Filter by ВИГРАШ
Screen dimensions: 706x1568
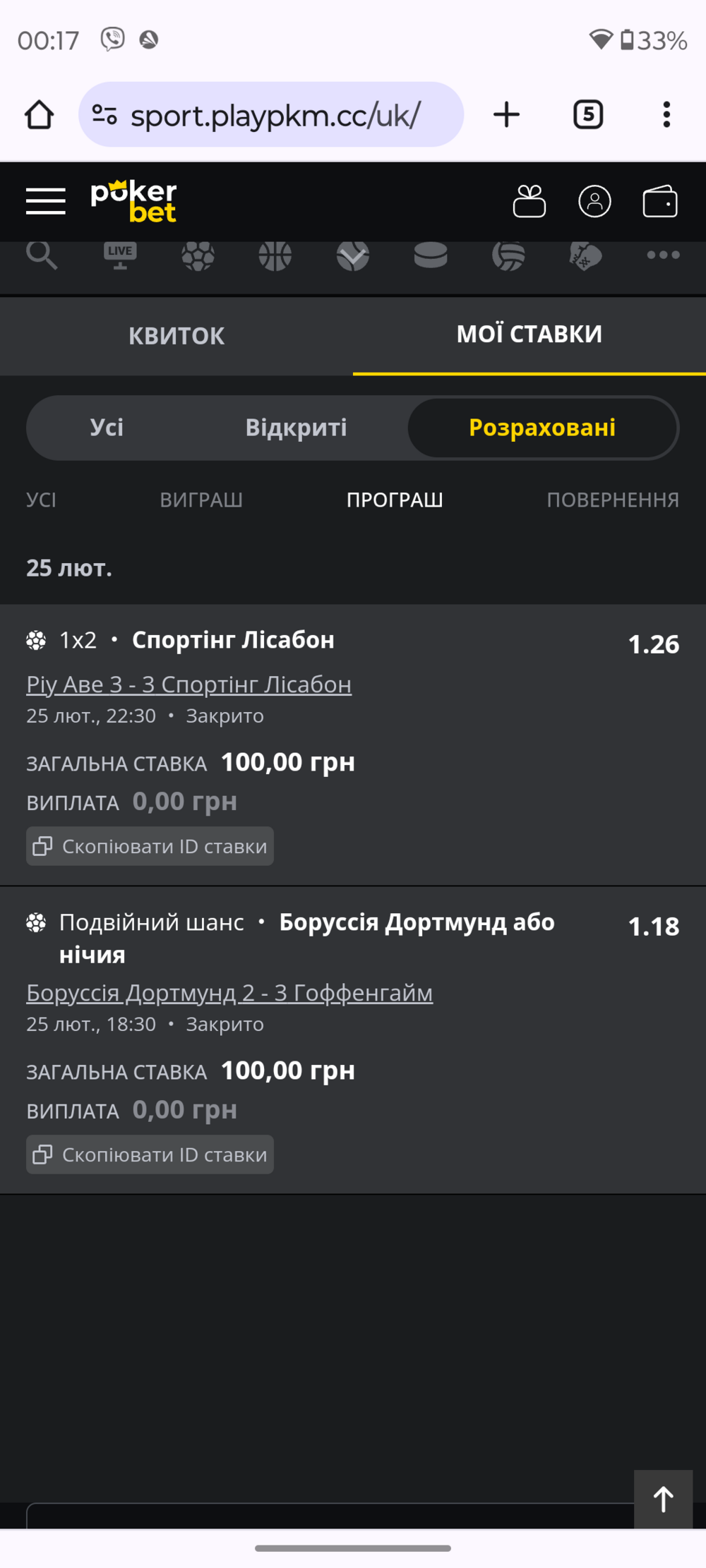click(x=201, y=500)
